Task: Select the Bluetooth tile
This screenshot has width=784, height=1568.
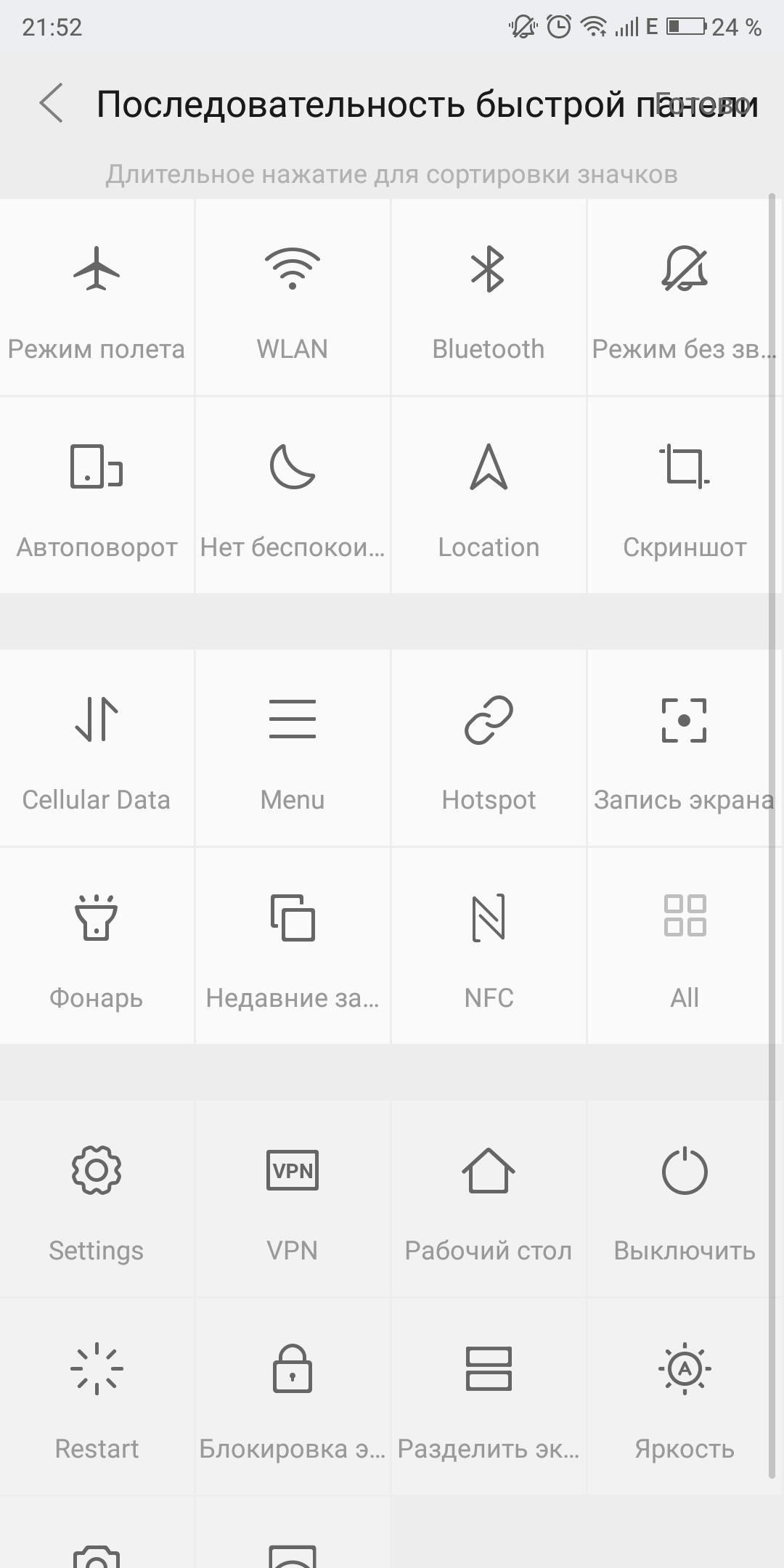Action: 489,297
